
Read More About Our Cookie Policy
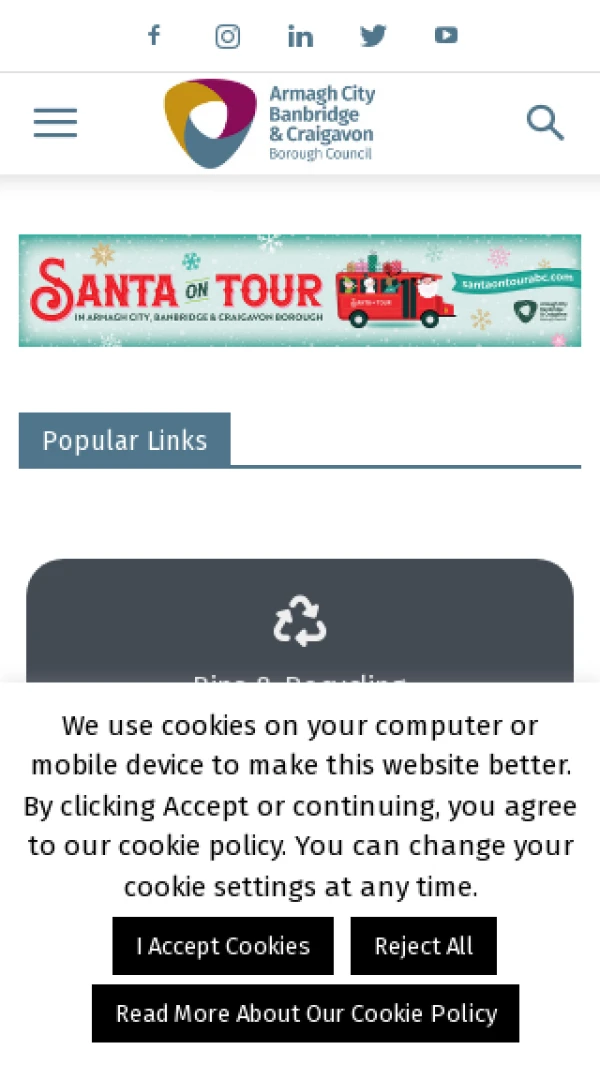(306, 1013)
